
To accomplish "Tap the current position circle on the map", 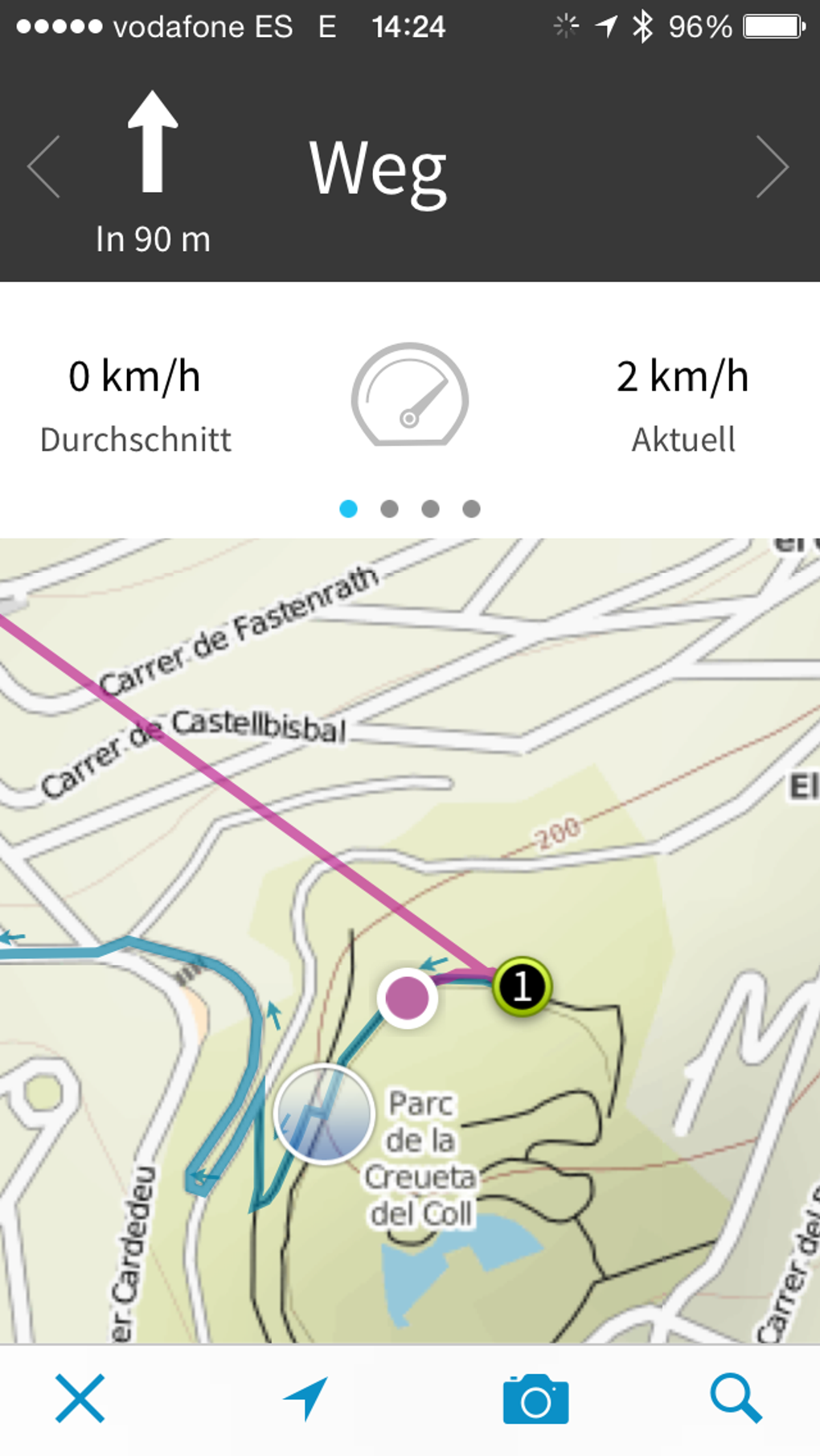I will click(x=407, y=999).
